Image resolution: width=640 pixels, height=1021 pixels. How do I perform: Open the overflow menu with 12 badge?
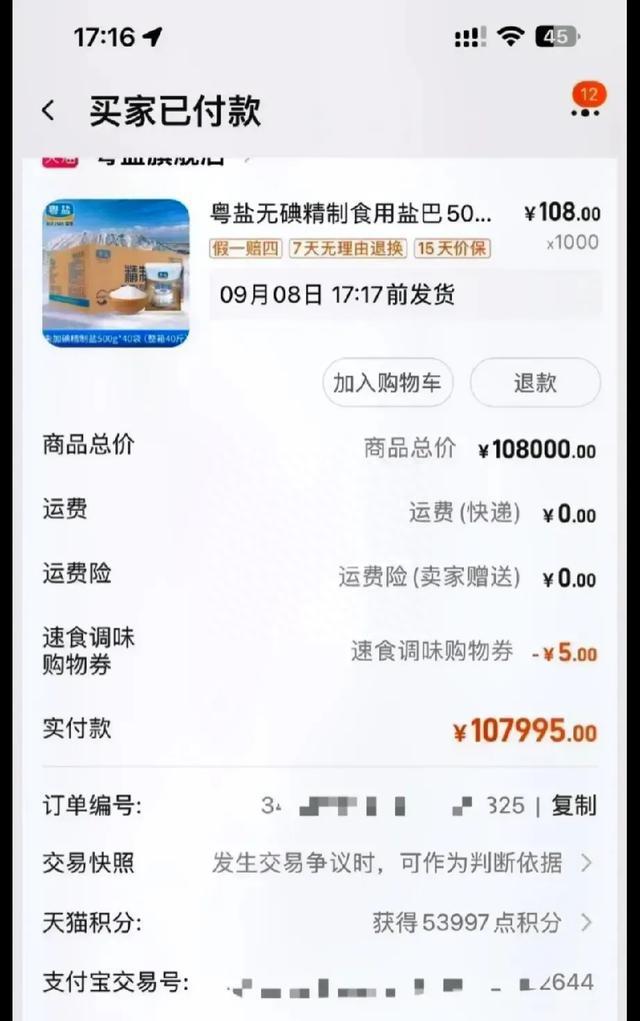(x=585, y=112)
